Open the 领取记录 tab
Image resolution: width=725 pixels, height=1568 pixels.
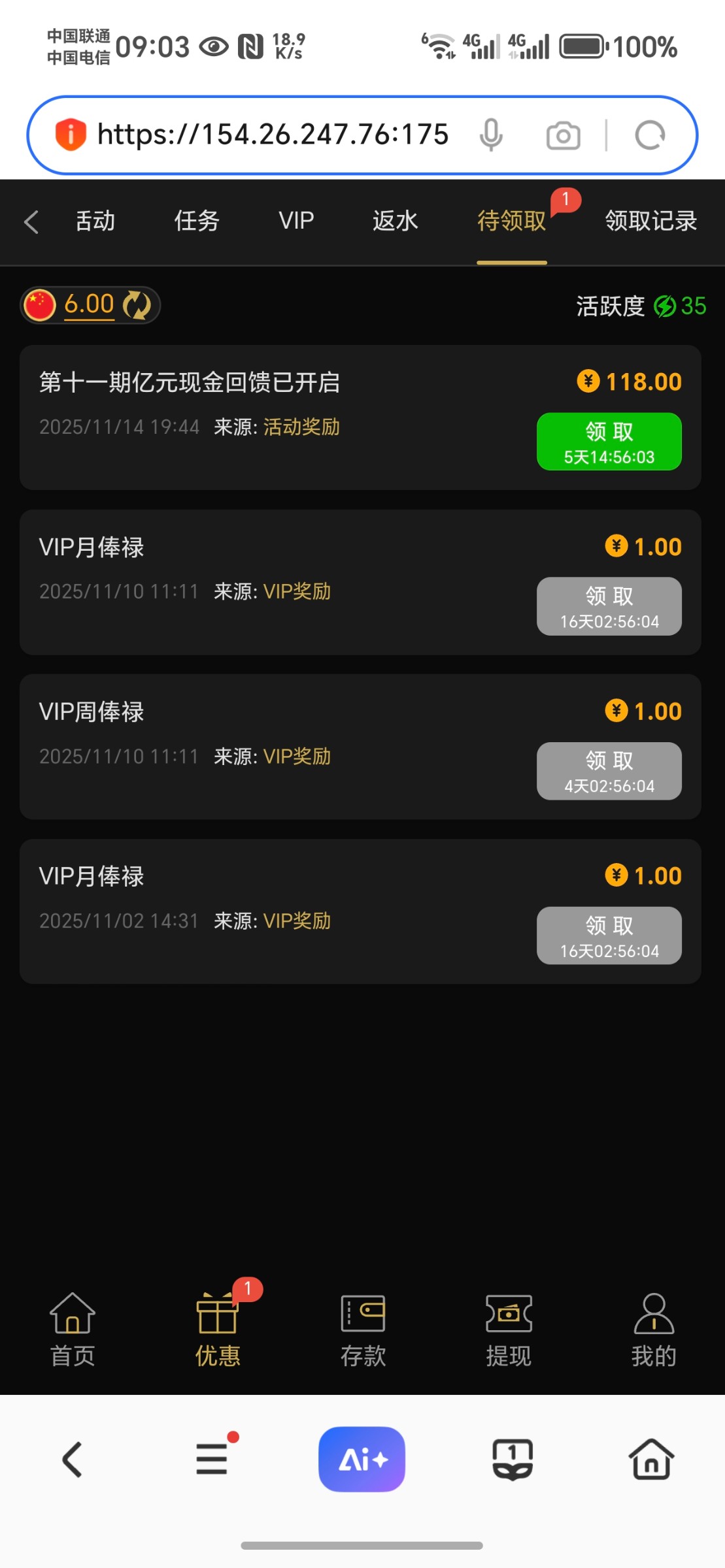[650, 221]
